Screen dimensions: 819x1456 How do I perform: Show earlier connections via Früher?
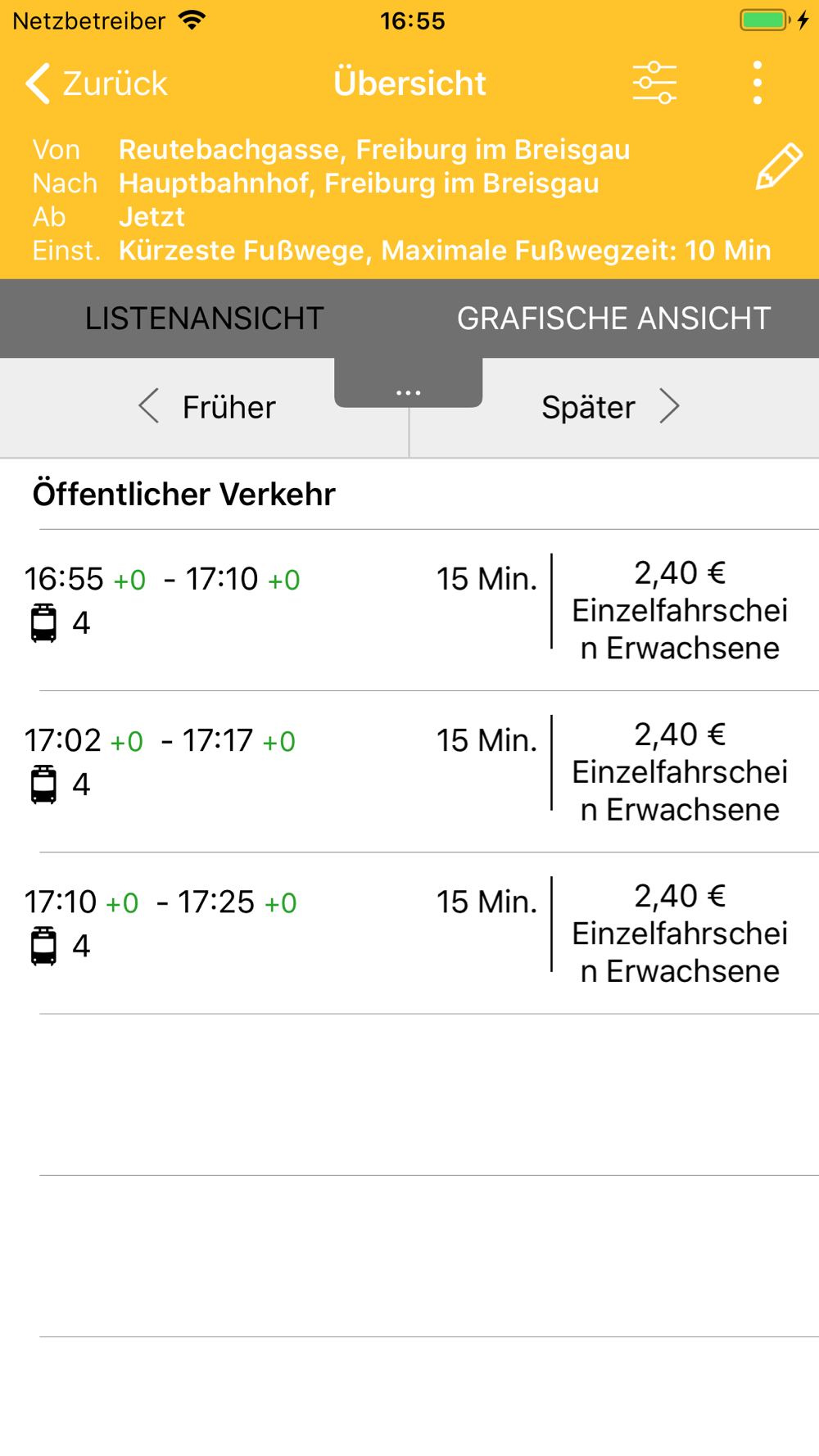[x=206, y=407]
